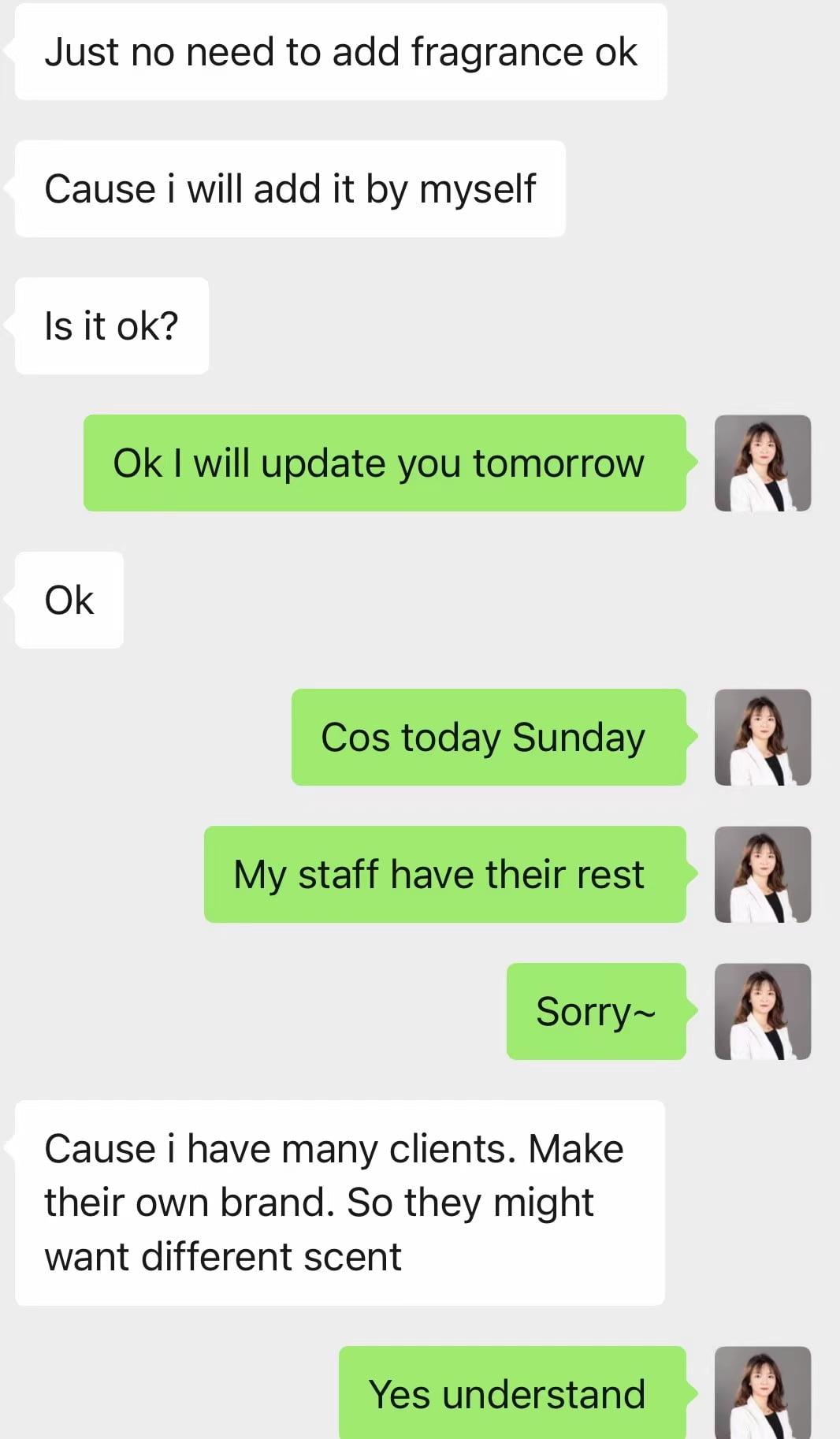Tap the avatar next to "My staff have their rest"
Viewport: 840px width, 1439px height.
click(x=763, y=875)
